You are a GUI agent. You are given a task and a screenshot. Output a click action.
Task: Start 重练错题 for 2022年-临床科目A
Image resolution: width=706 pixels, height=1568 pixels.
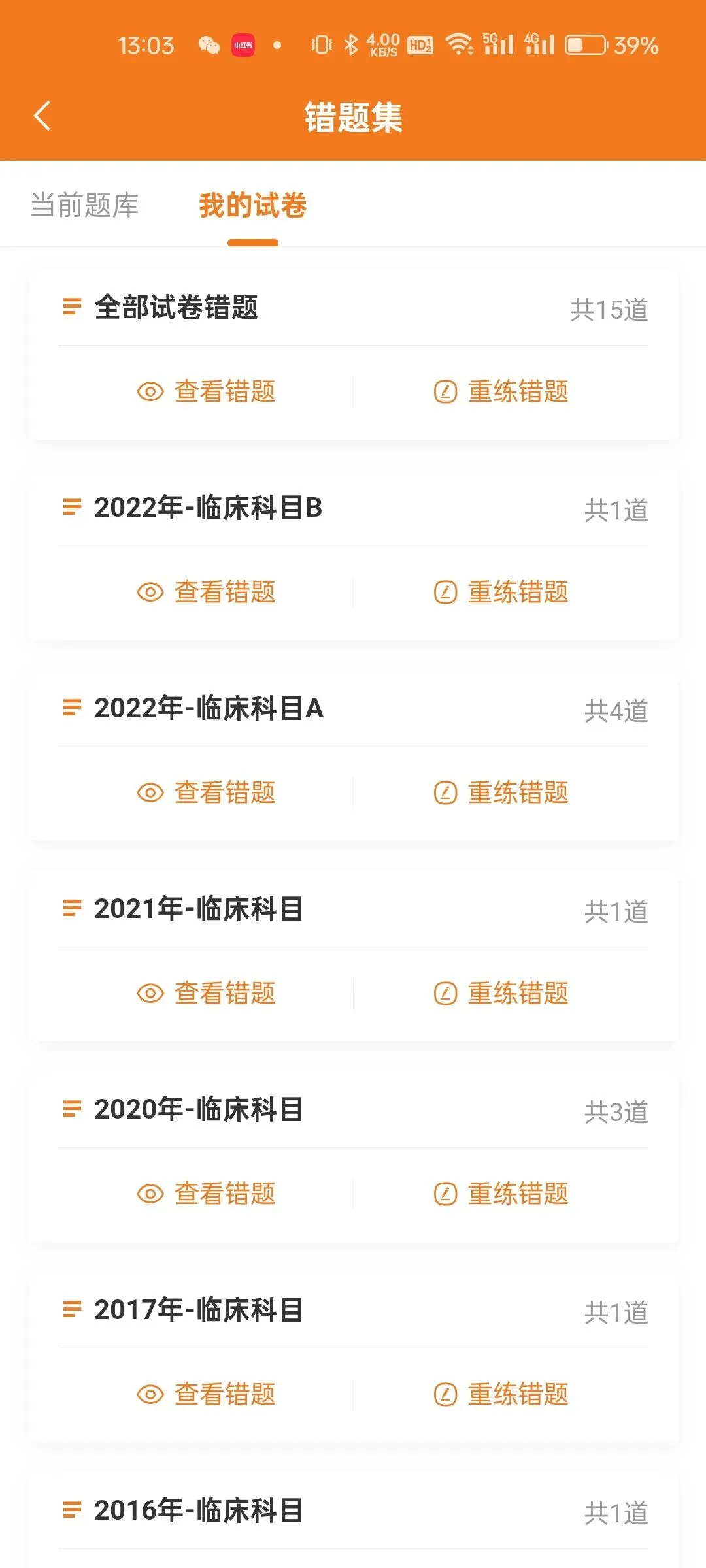pos(501,793)
